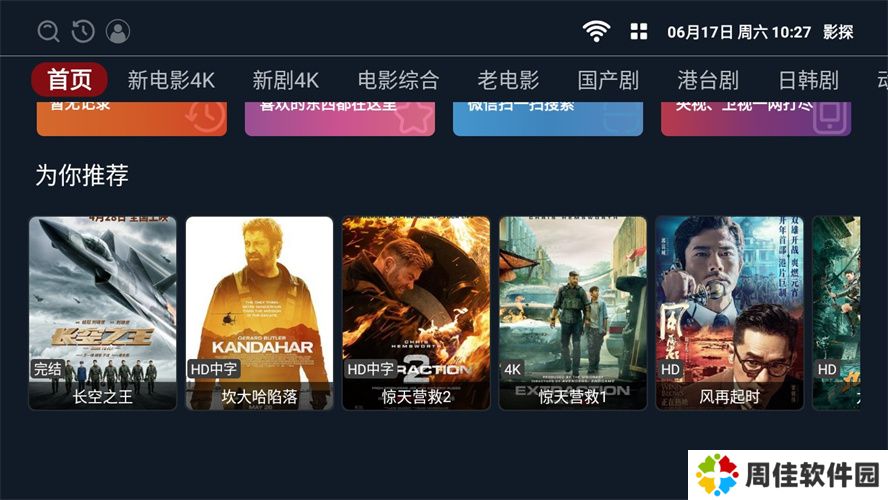Viewport: 888px width, 500px height.
Task: Switch to the 新电影4K tab
Action: click(171, 80)
